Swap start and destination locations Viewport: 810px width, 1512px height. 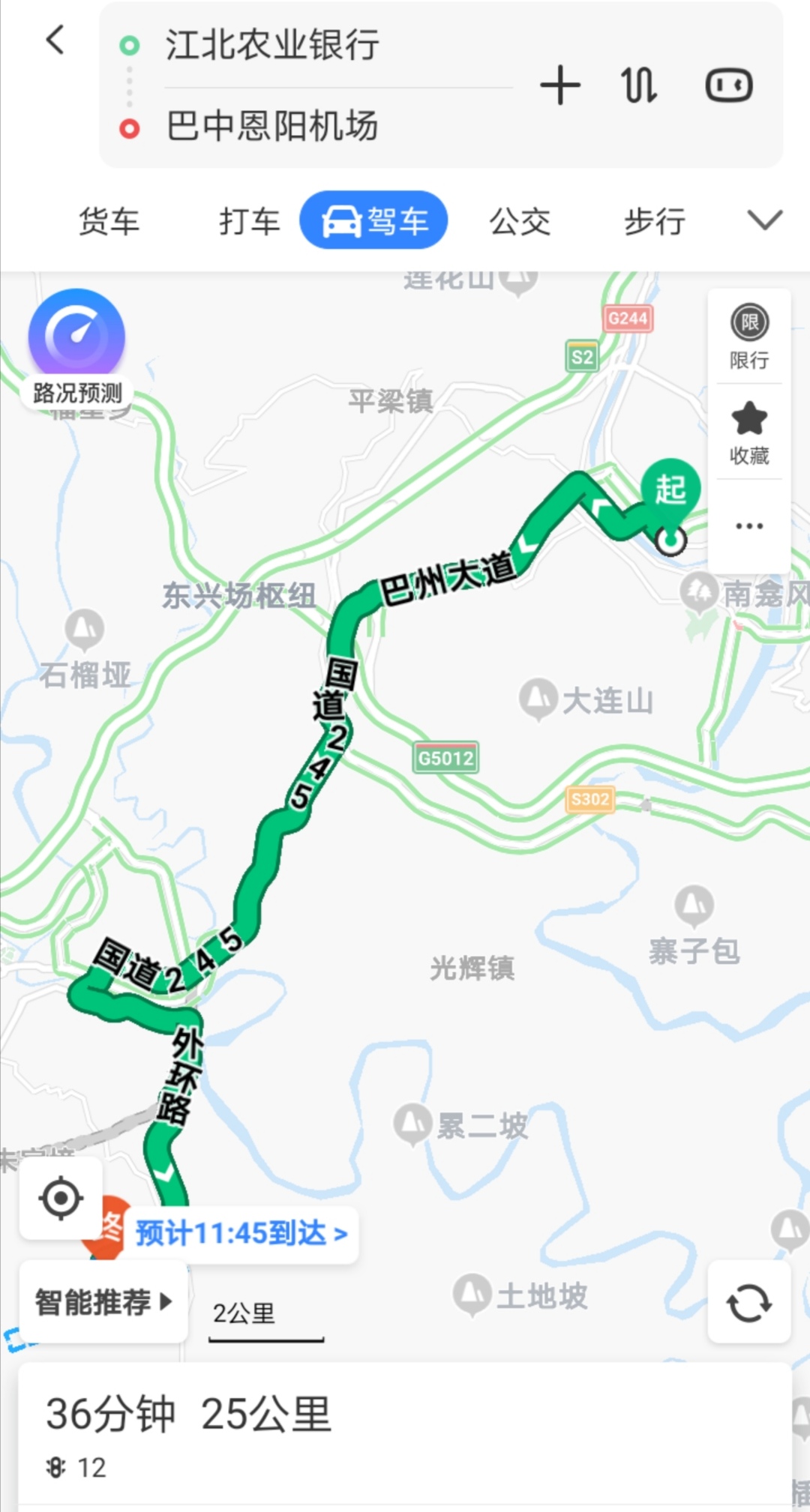(639, 85)
